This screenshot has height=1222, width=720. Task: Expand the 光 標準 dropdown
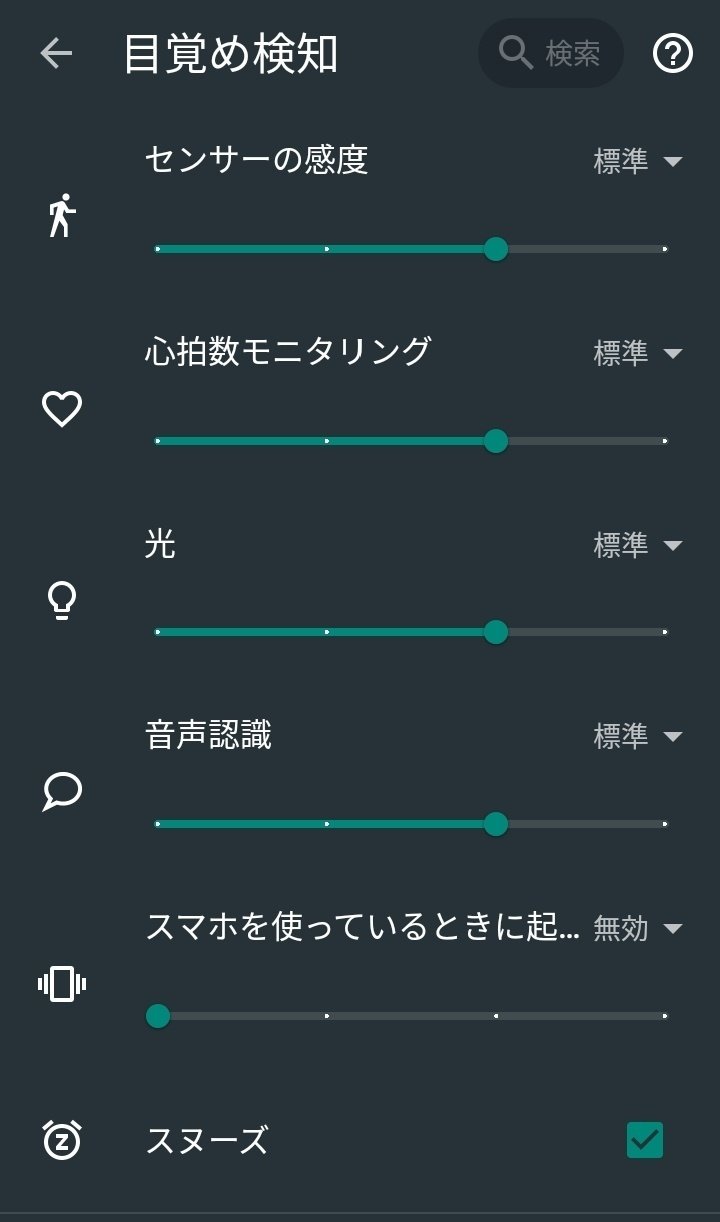(x=638, y=545)
